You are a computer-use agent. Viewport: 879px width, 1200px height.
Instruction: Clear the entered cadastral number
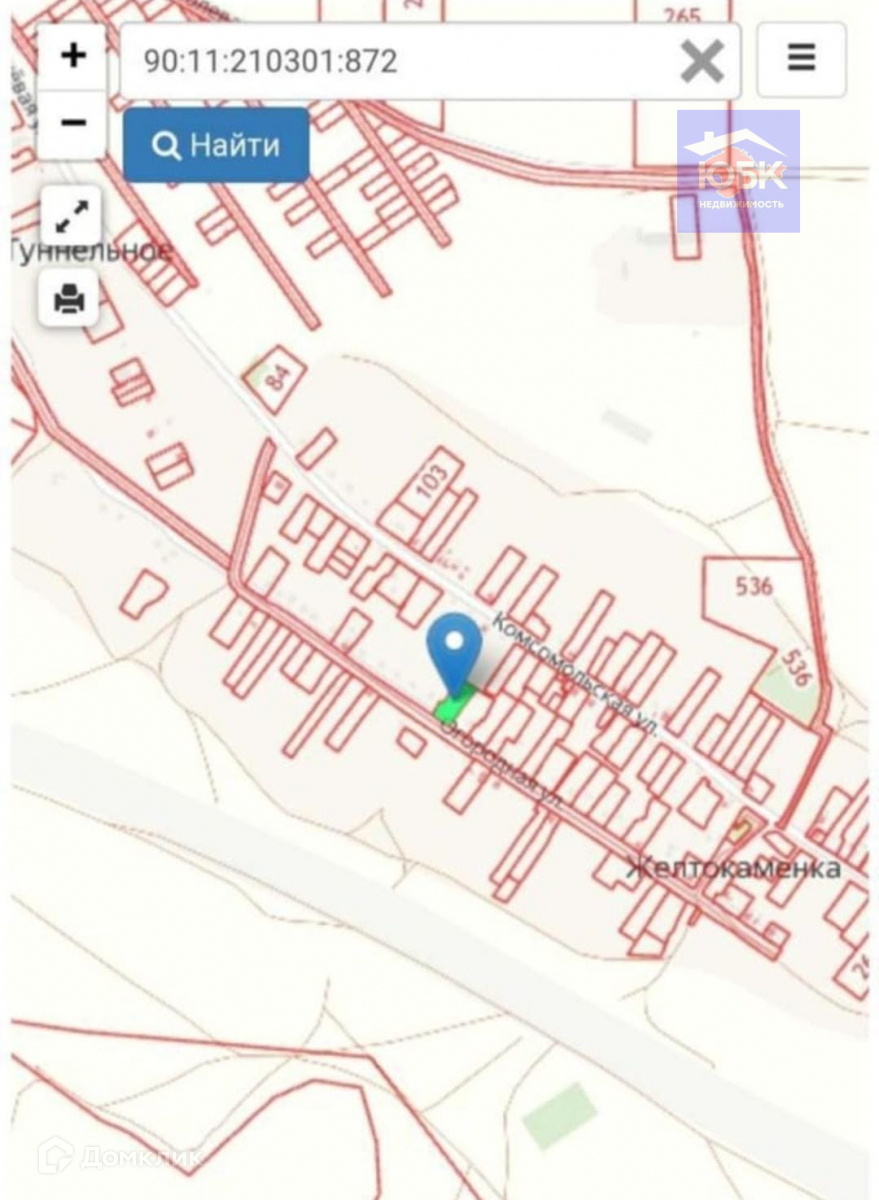(702, 62)
